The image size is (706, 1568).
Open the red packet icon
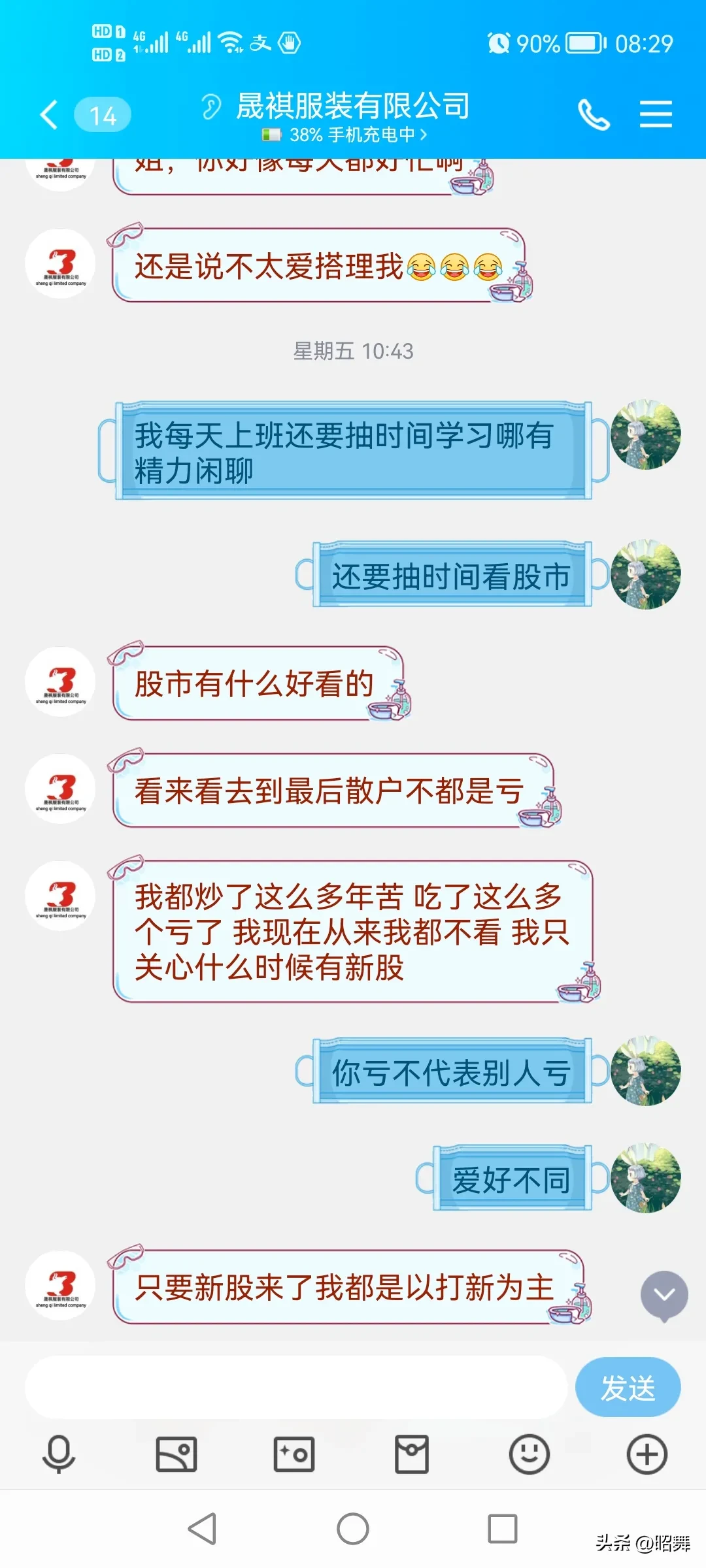tap(412, 1454)
